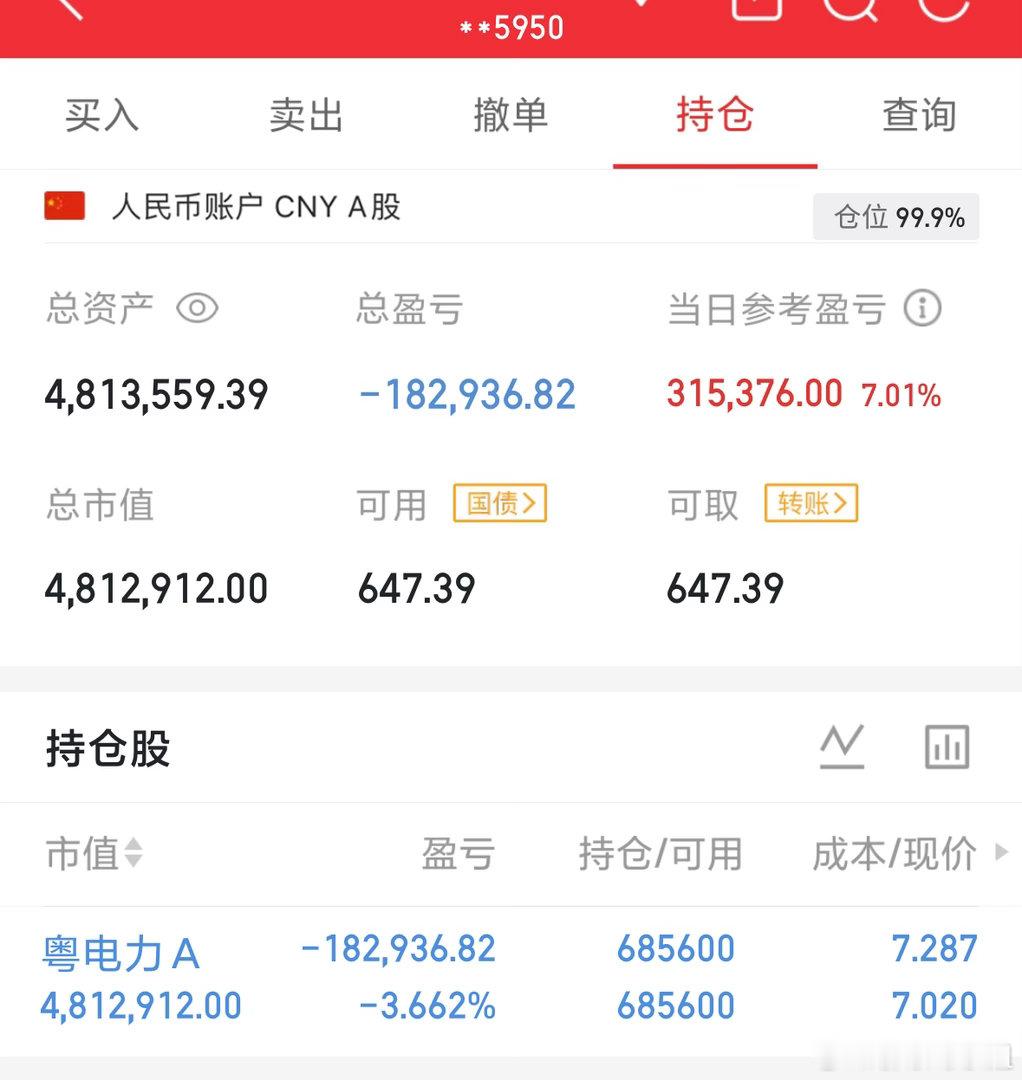The height and width of the screenshot is (1080, 1022).
Task: Open the bar chart view in 持仓股
Action: coord(945,745)
